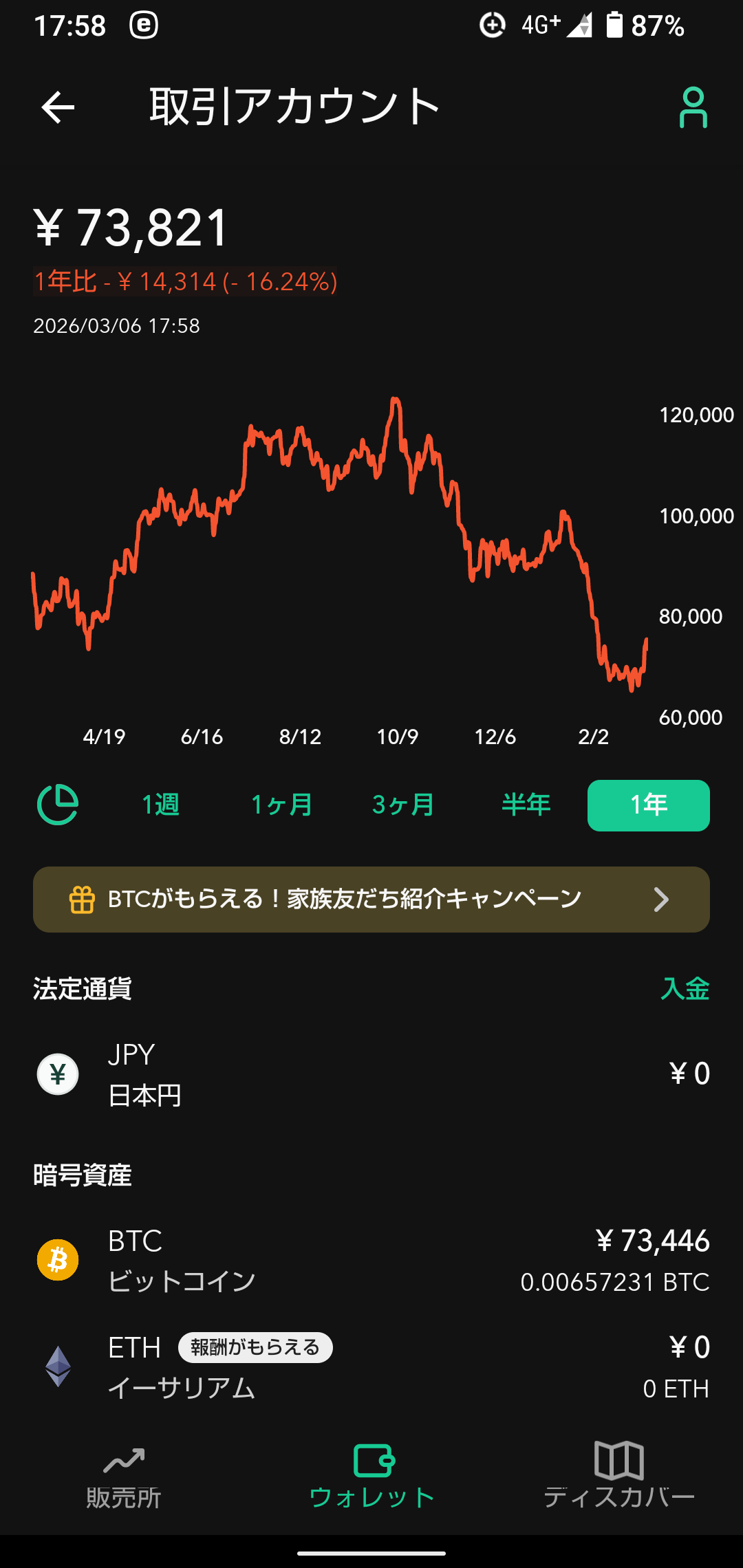Open the BTC ビットコイン asset row
Image resolution: width=743 pixels, height=1568 pixels.
click(x=371, y=1261)
